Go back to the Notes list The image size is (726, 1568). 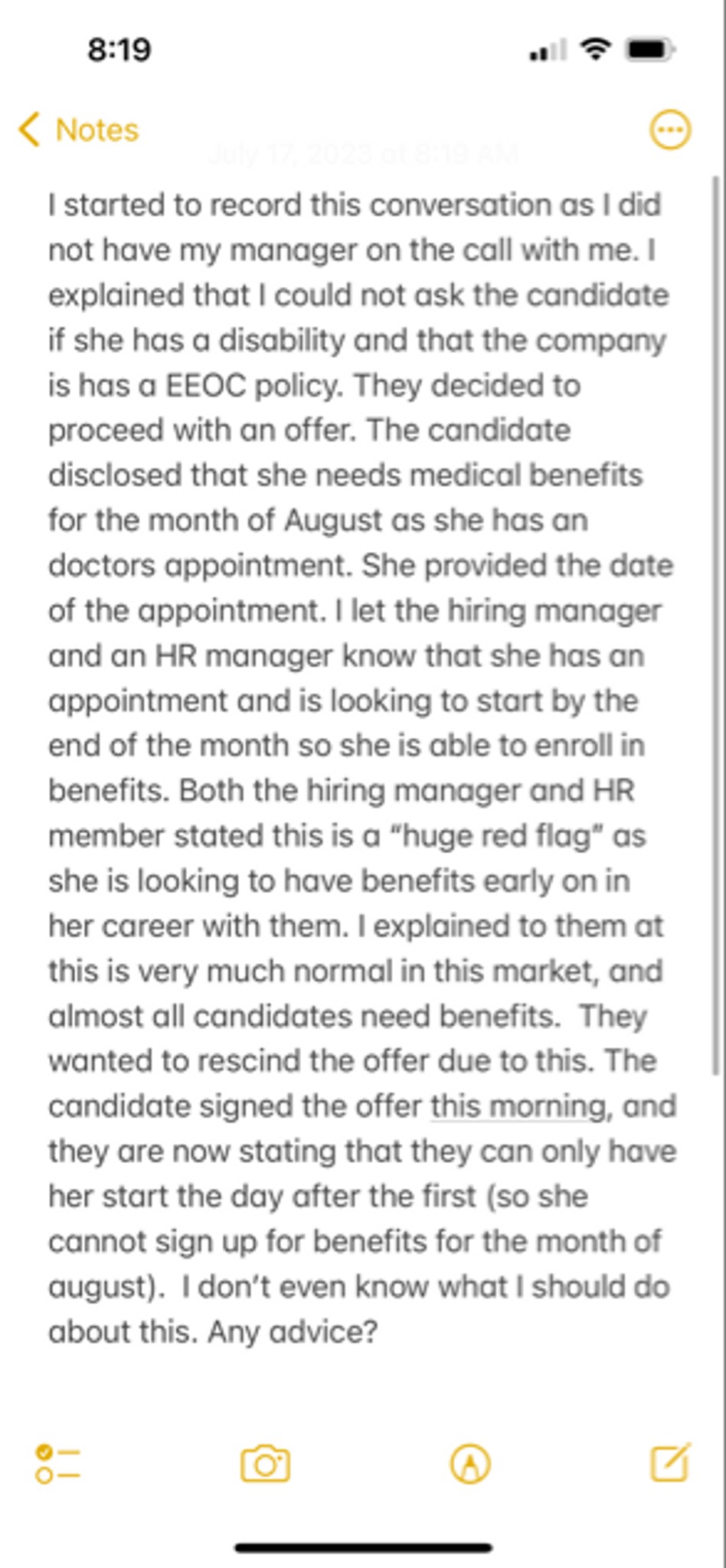click(x=78, y=130)
